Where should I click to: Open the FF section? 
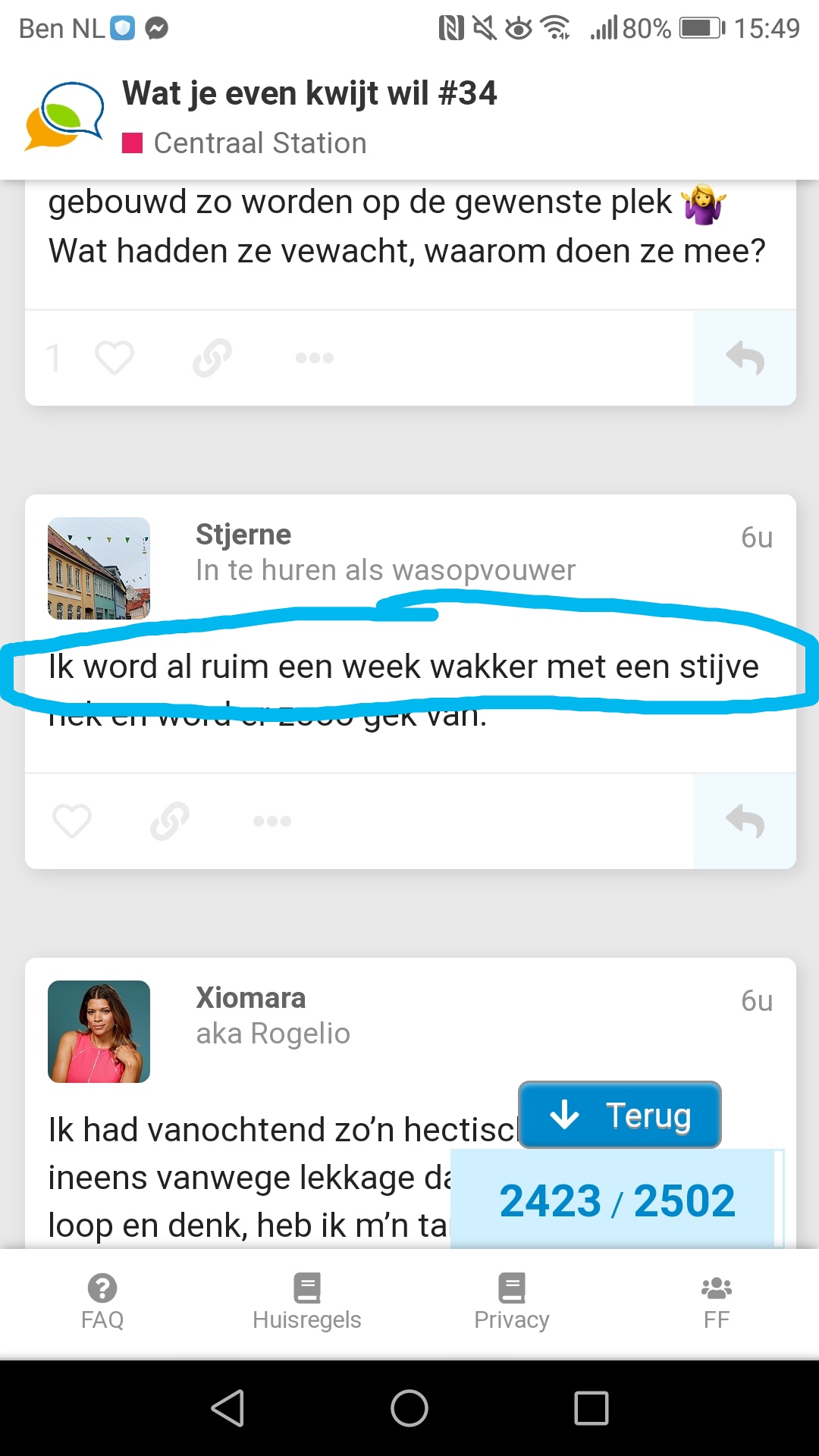(717, 1302)
